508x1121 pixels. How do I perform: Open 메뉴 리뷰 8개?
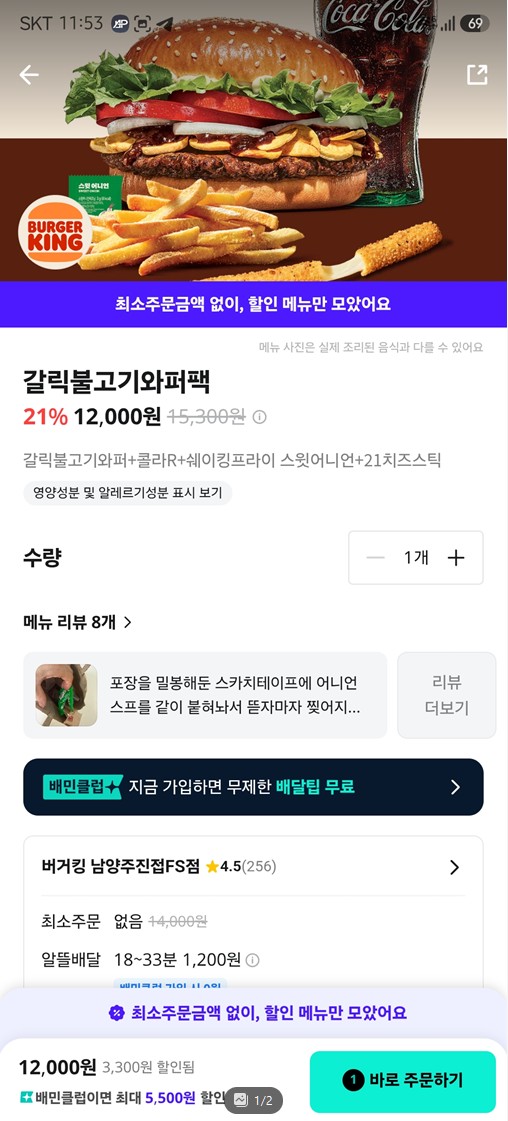click(x=77, y=622)
